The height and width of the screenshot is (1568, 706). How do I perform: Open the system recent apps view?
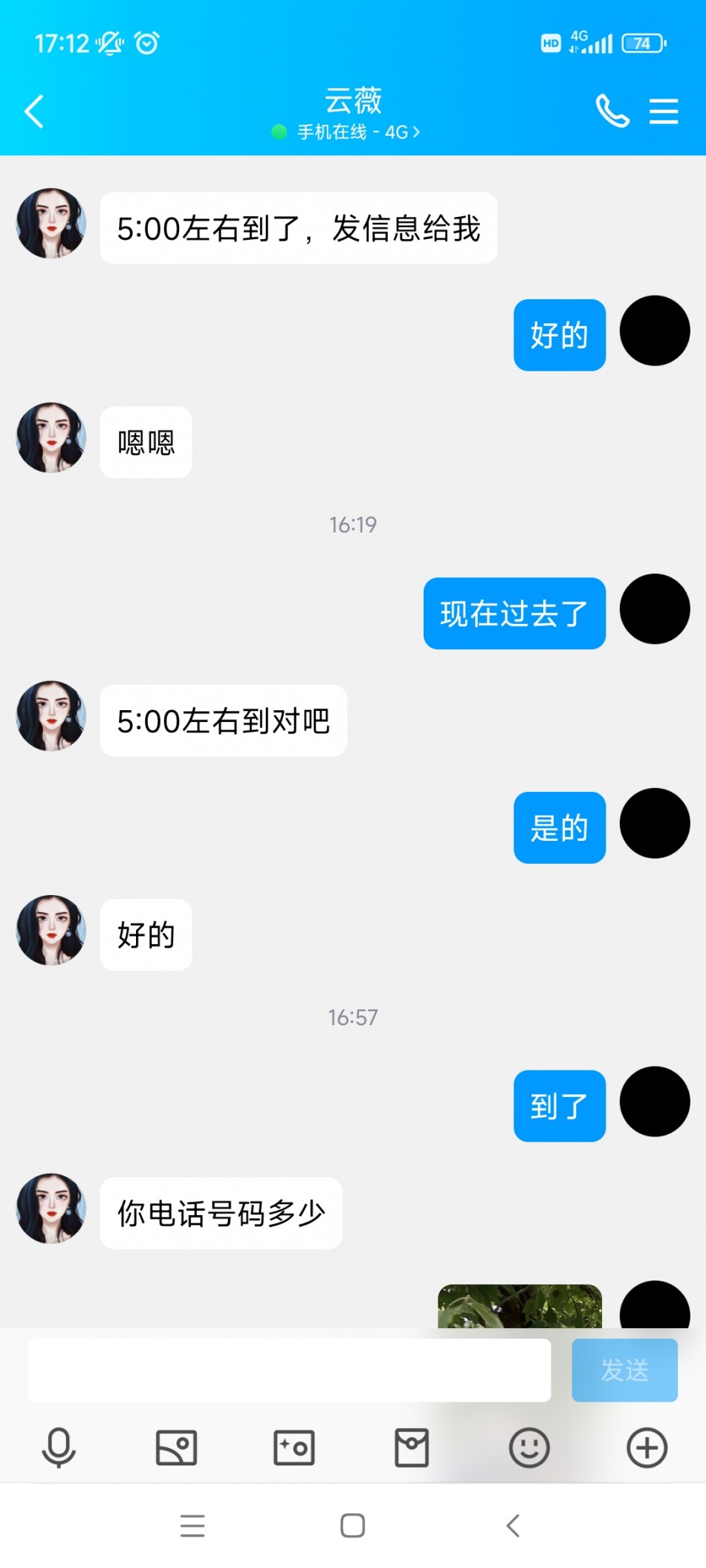tap(192, 1526)
